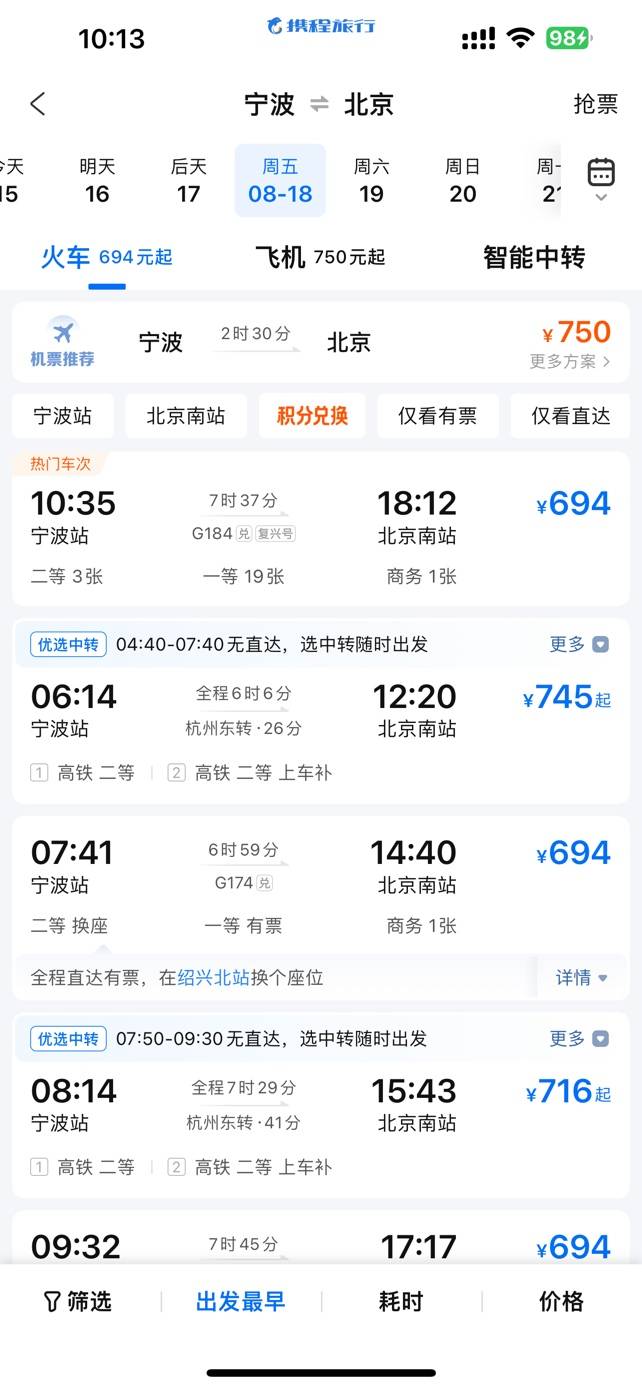Open the 机票推荐 flight card for ¥750
This screenshot has height=1389, width=642.
click(320, 343)
